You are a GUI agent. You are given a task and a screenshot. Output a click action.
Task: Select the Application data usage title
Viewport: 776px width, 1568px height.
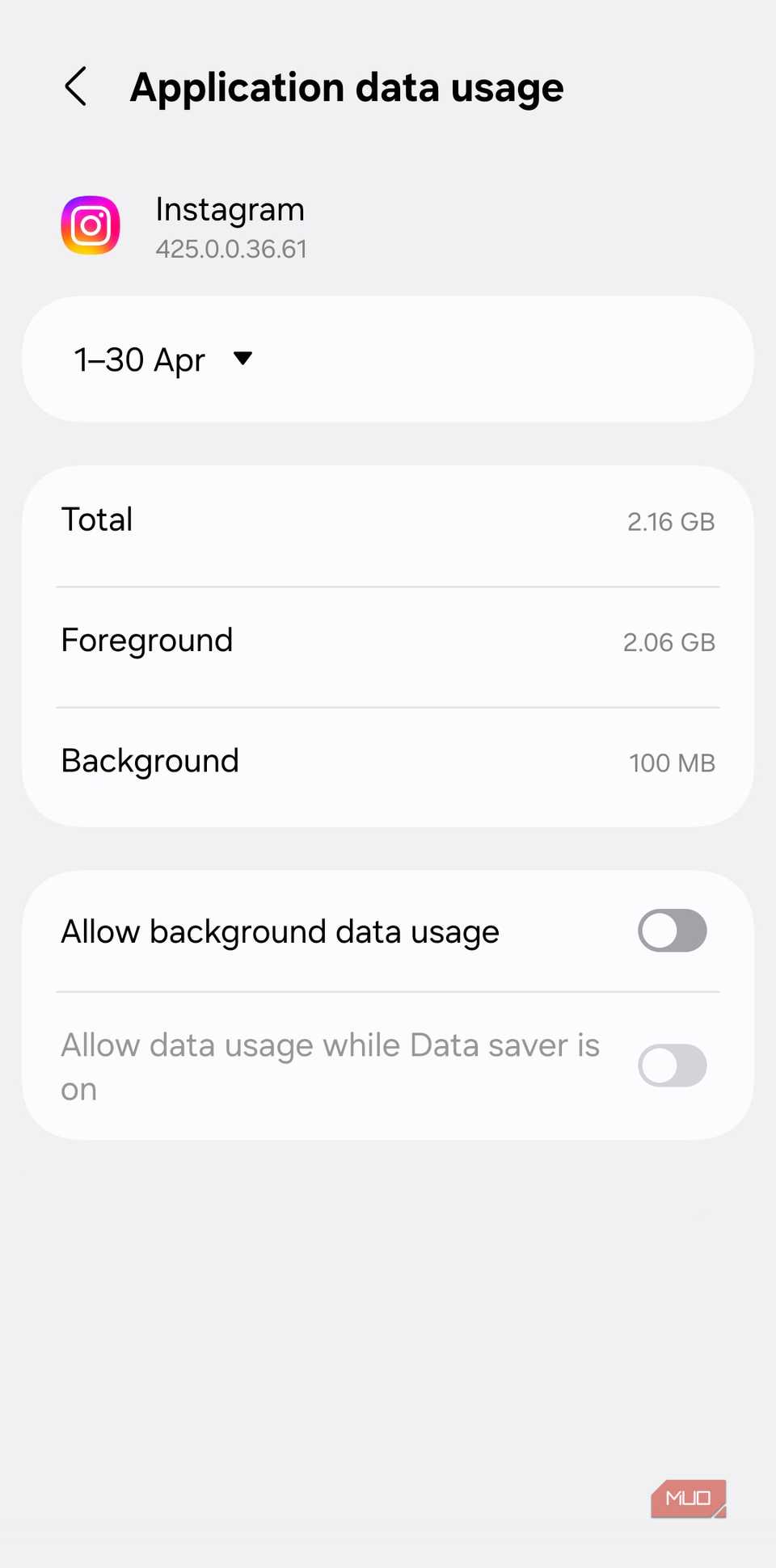pos(348,87)
